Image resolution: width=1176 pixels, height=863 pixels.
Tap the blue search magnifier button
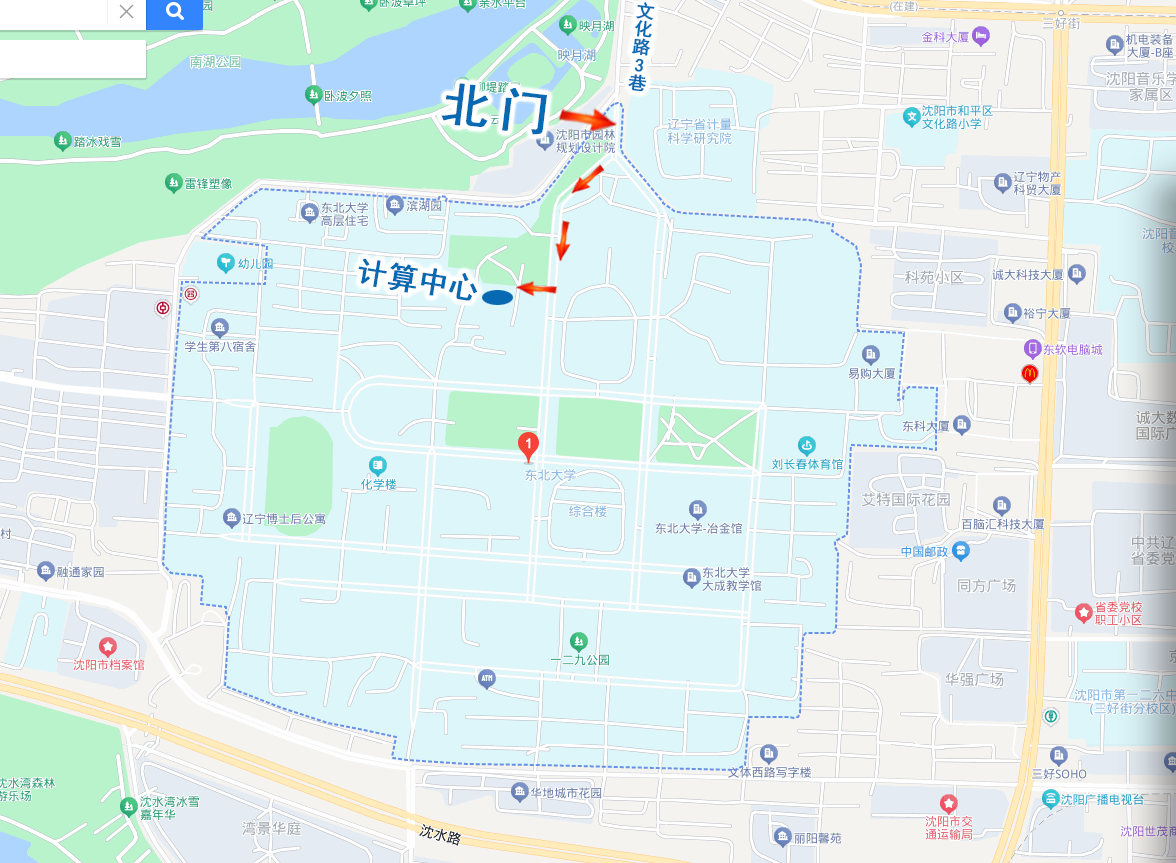[x=174, y=12]
